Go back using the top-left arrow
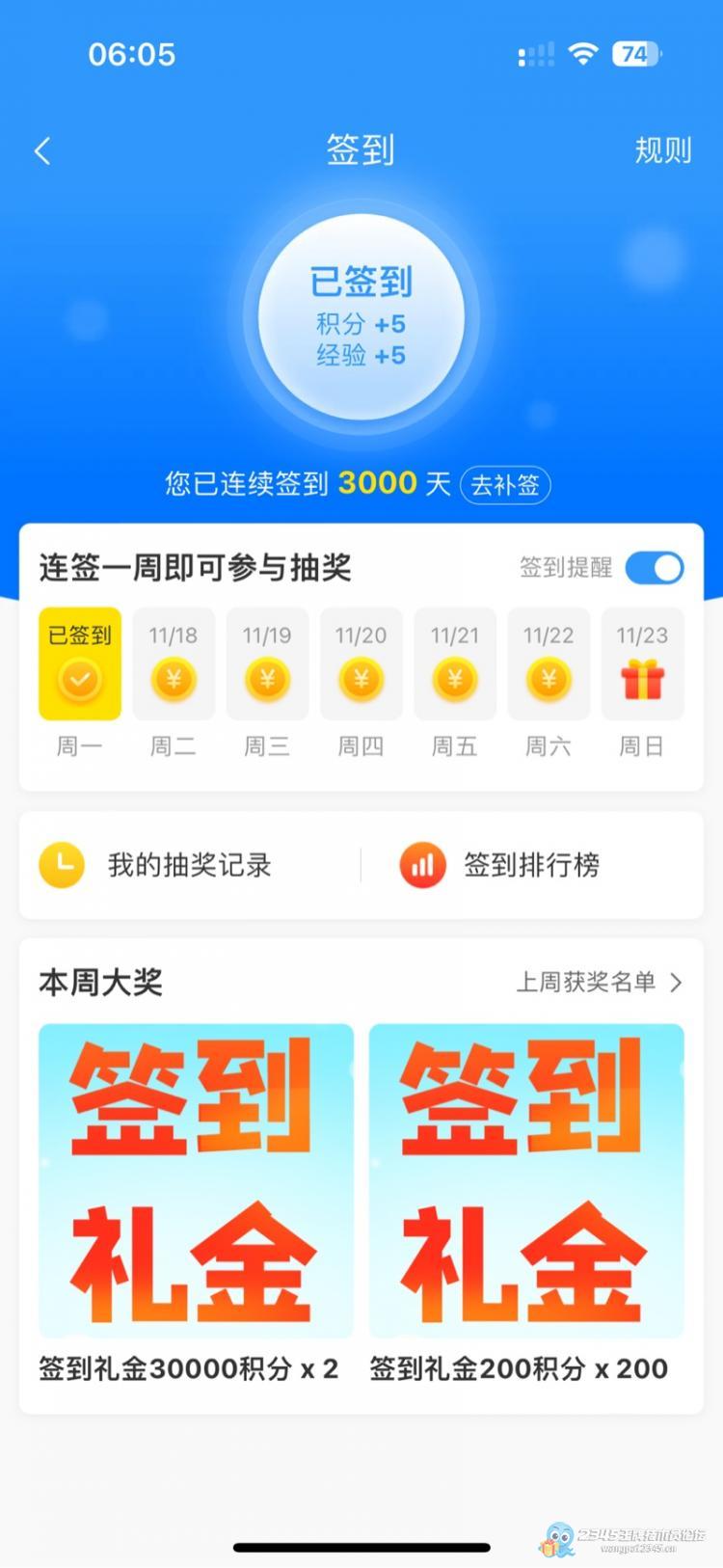Viewport: 723px width, 1568px height. (42, 150)
